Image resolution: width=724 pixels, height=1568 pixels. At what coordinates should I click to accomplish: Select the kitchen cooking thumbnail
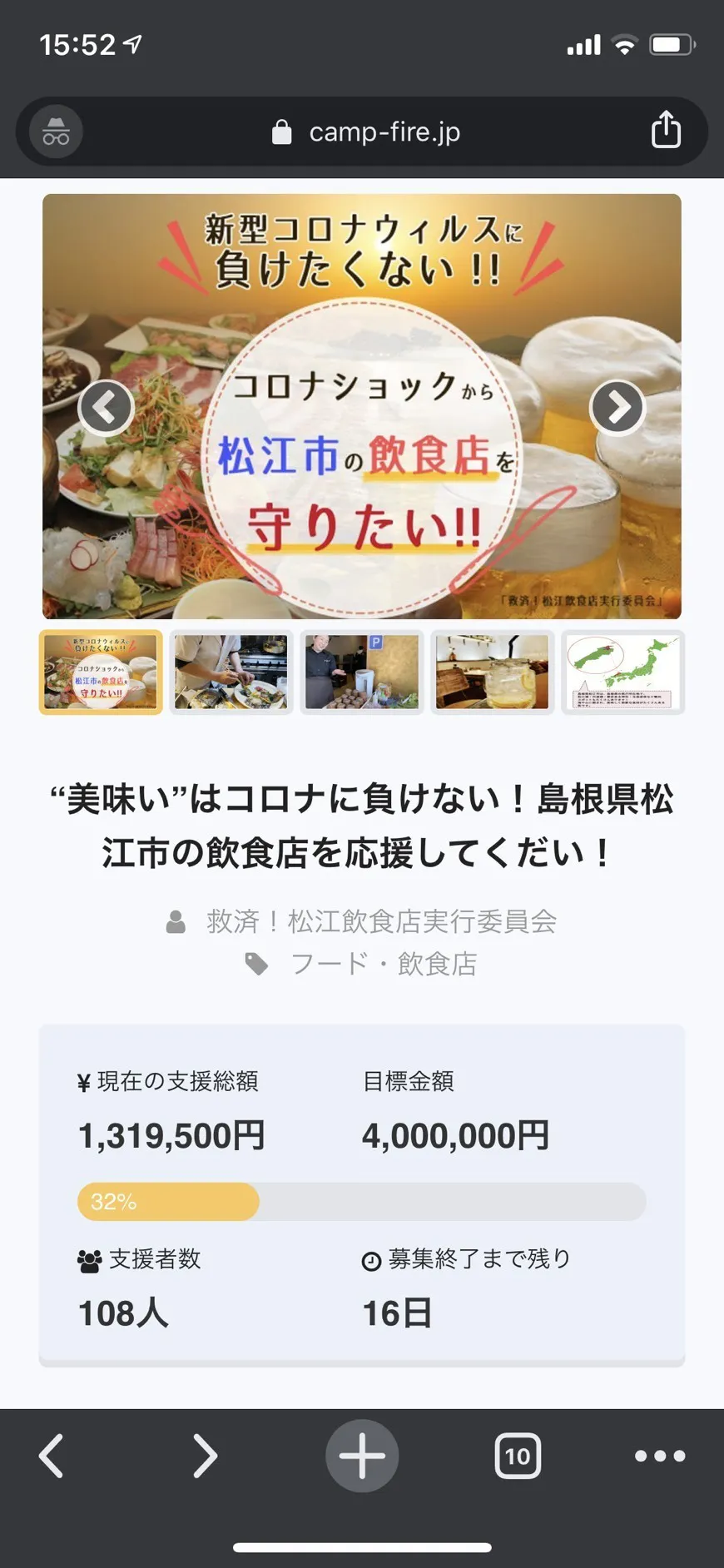pos(231,672)
